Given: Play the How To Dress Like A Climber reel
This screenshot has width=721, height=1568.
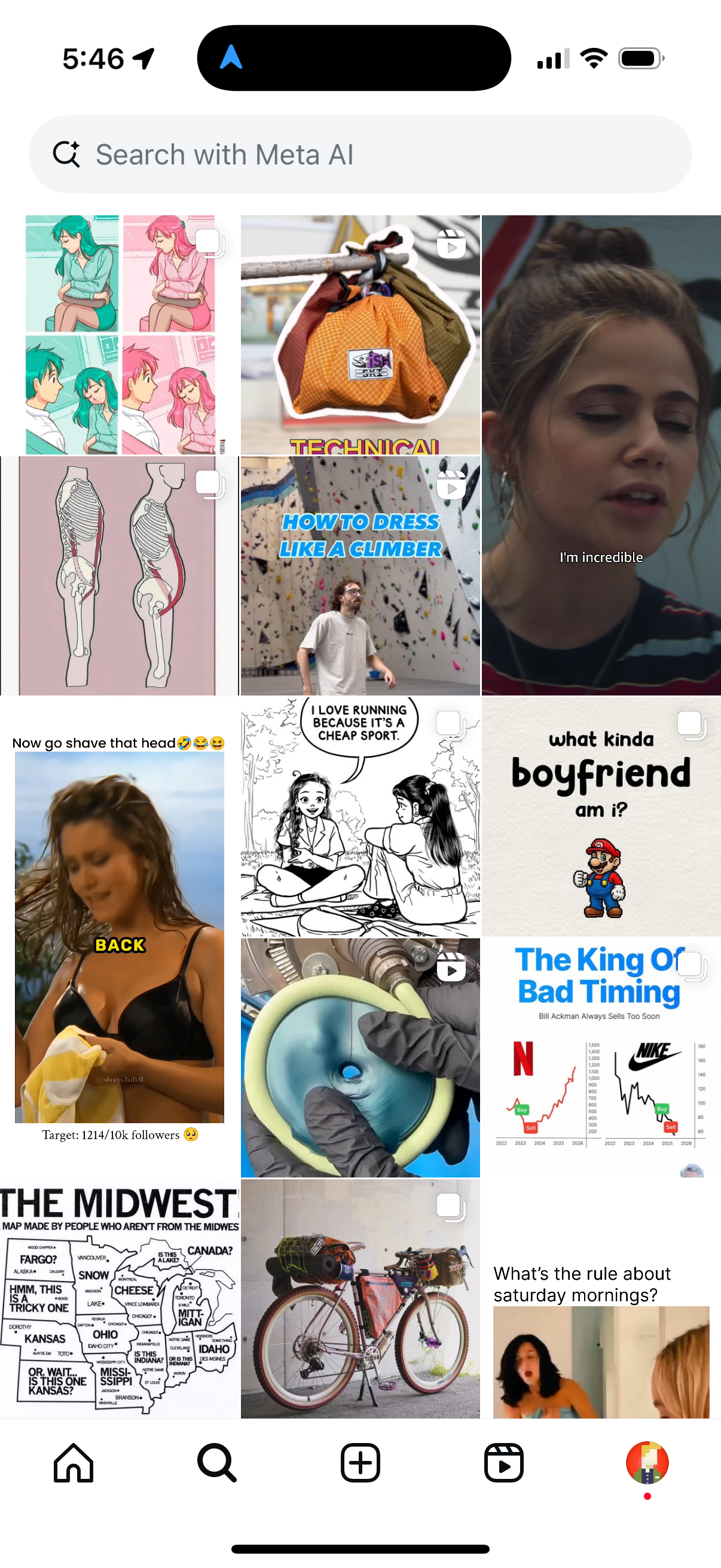Looking at the screenshot, I should [x=360, y=576].
